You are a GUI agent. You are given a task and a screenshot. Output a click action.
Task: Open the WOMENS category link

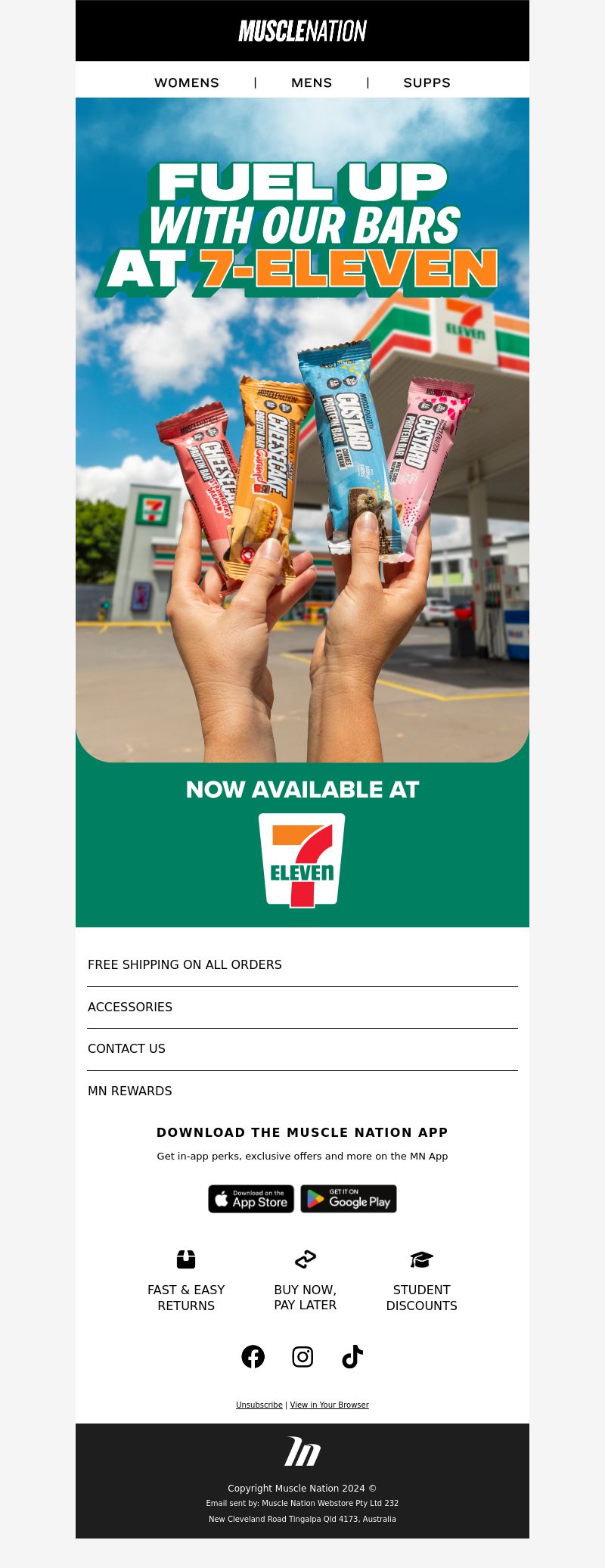click(x=186, y=82)
